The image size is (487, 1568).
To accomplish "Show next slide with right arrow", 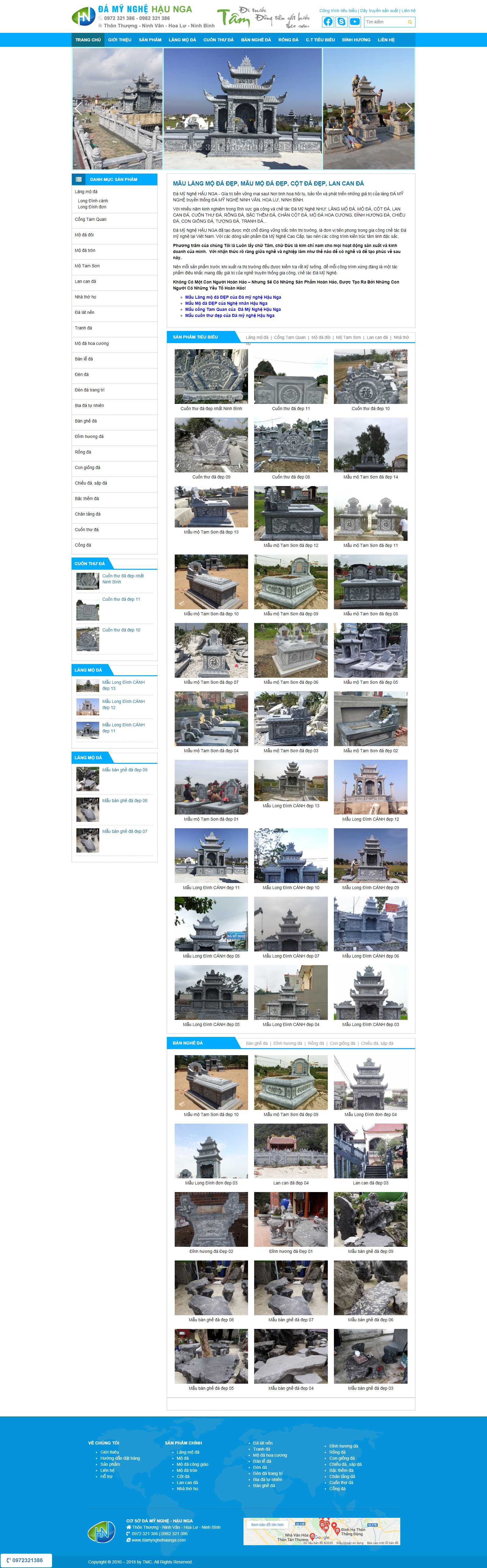I will click(x=408, y=109).
